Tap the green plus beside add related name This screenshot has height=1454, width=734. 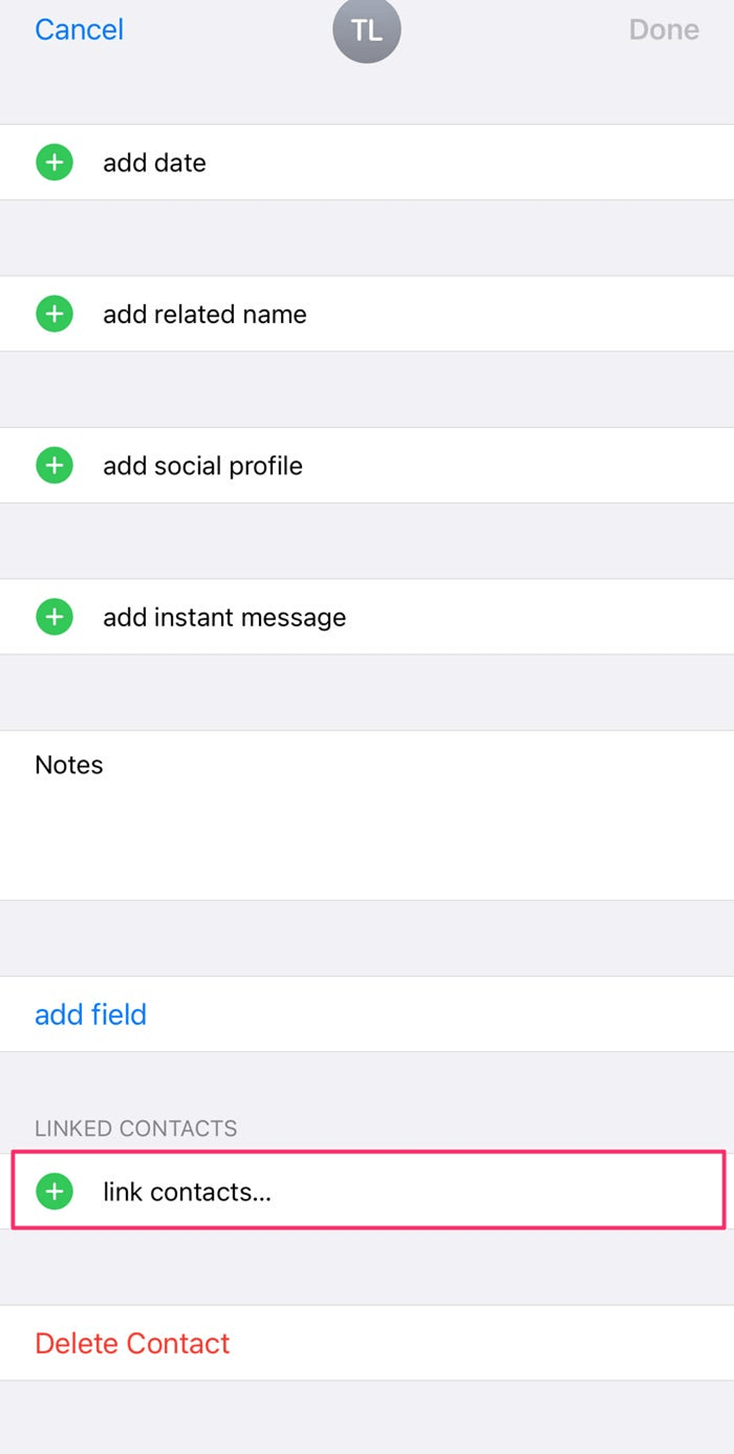click(x=54, y=313)
